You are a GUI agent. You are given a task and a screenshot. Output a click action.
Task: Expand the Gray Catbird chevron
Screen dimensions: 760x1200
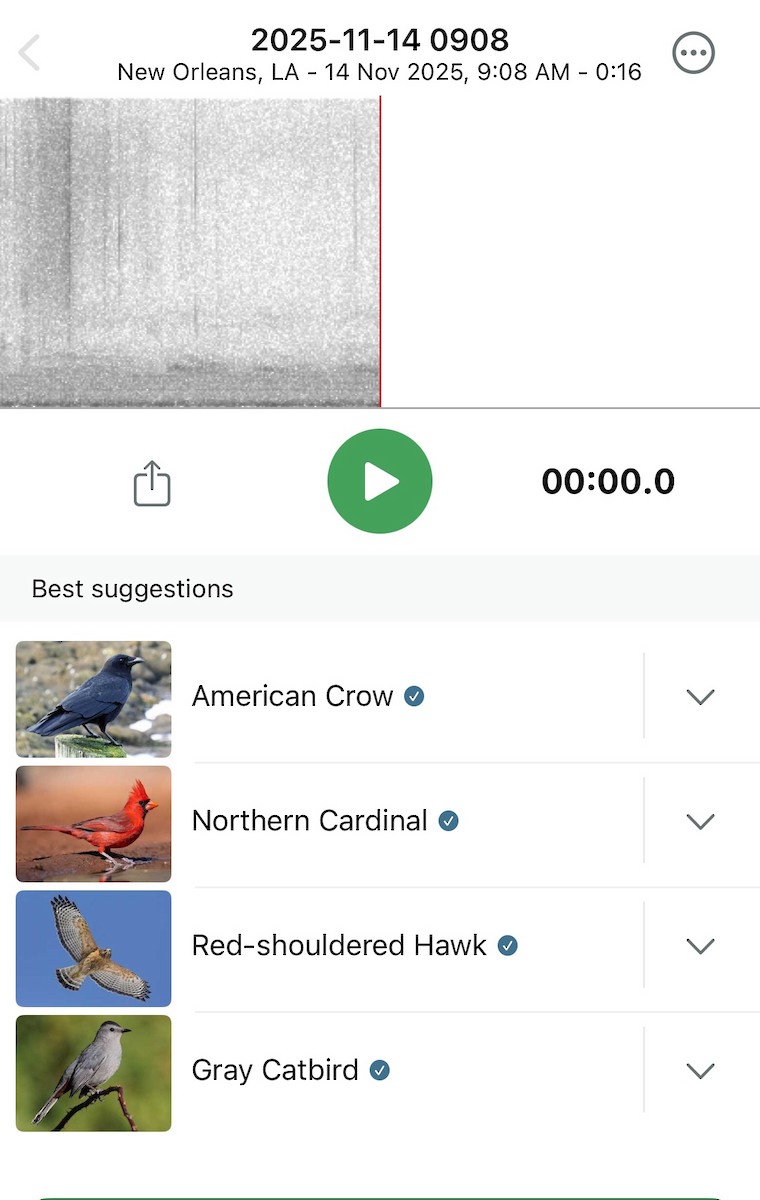click(x=700, y=1070)
